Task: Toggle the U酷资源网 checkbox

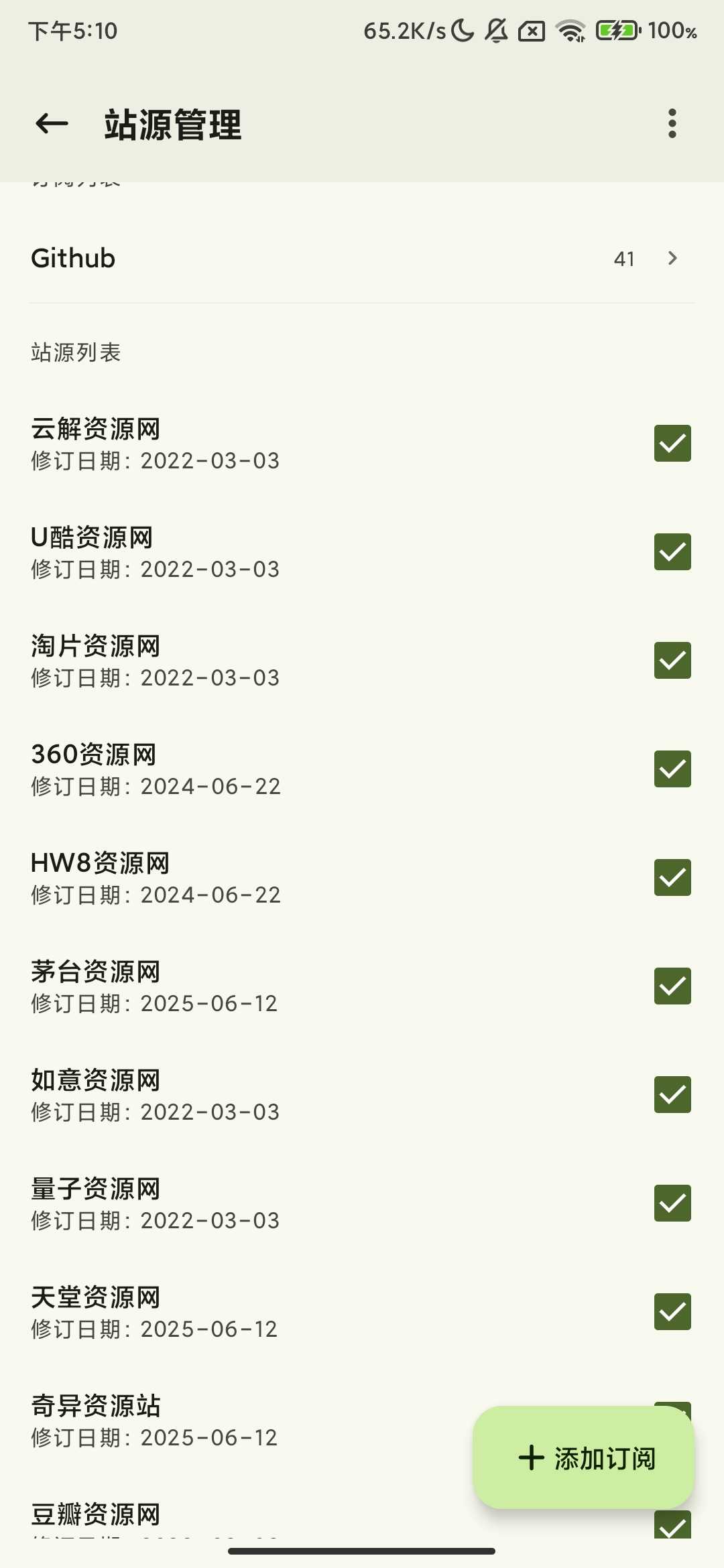Action: [672, 552]
